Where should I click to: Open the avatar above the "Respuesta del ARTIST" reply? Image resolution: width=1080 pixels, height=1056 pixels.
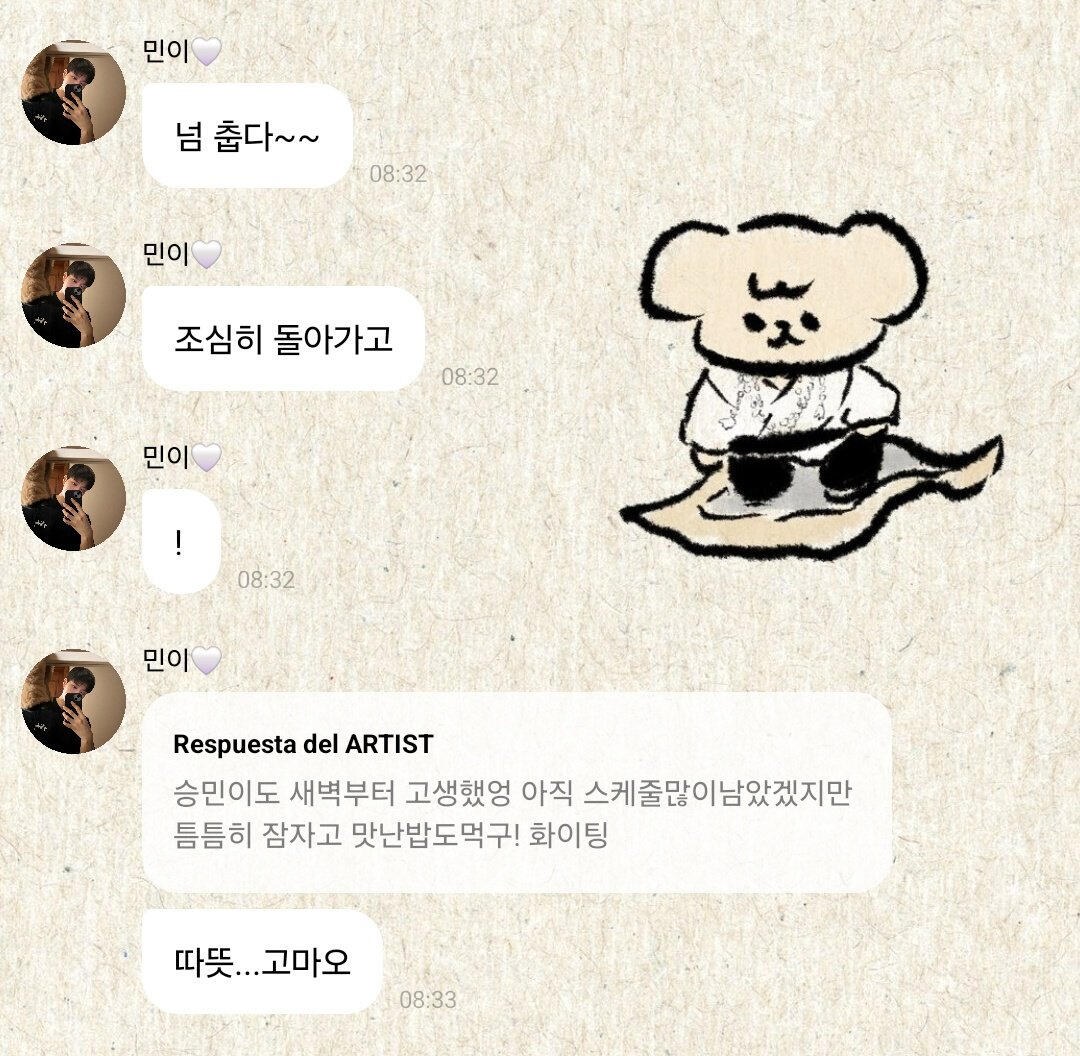[73, 702]
